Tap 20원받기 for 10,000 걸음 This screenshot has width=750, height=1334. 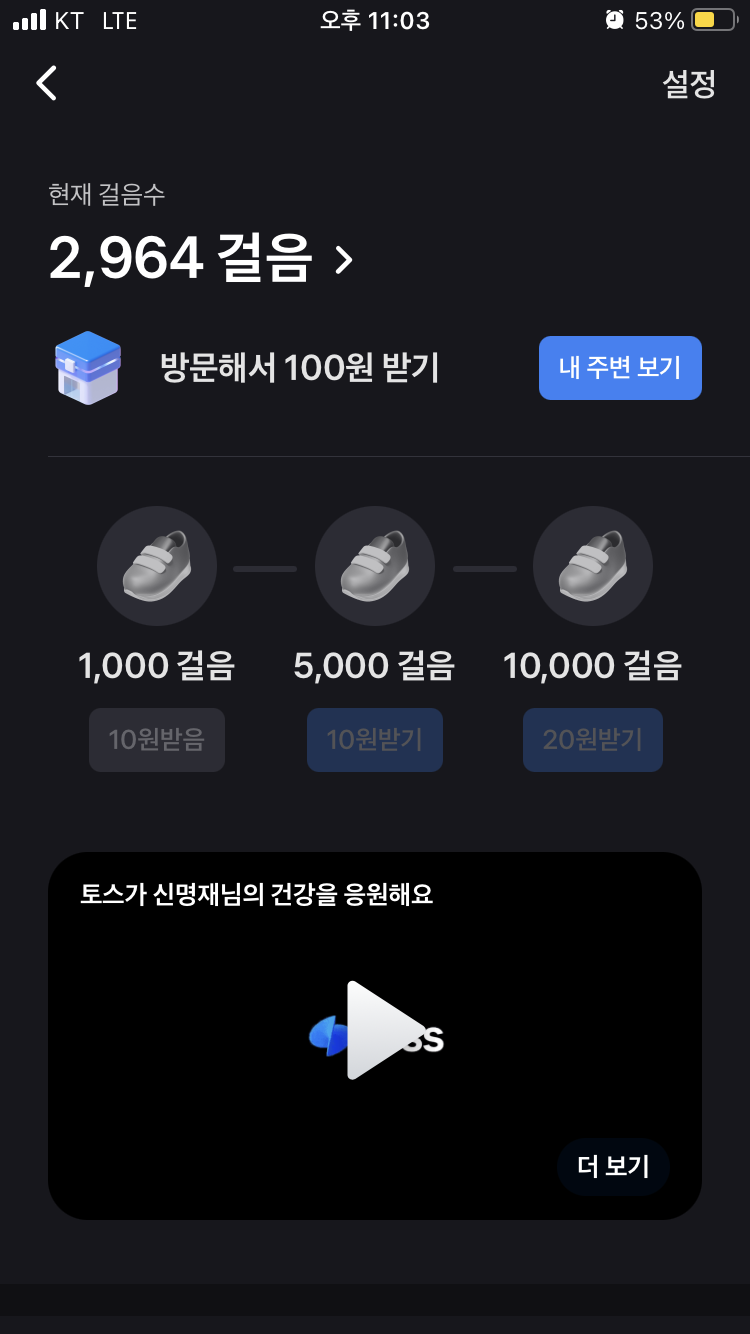(x=592, y=740)
